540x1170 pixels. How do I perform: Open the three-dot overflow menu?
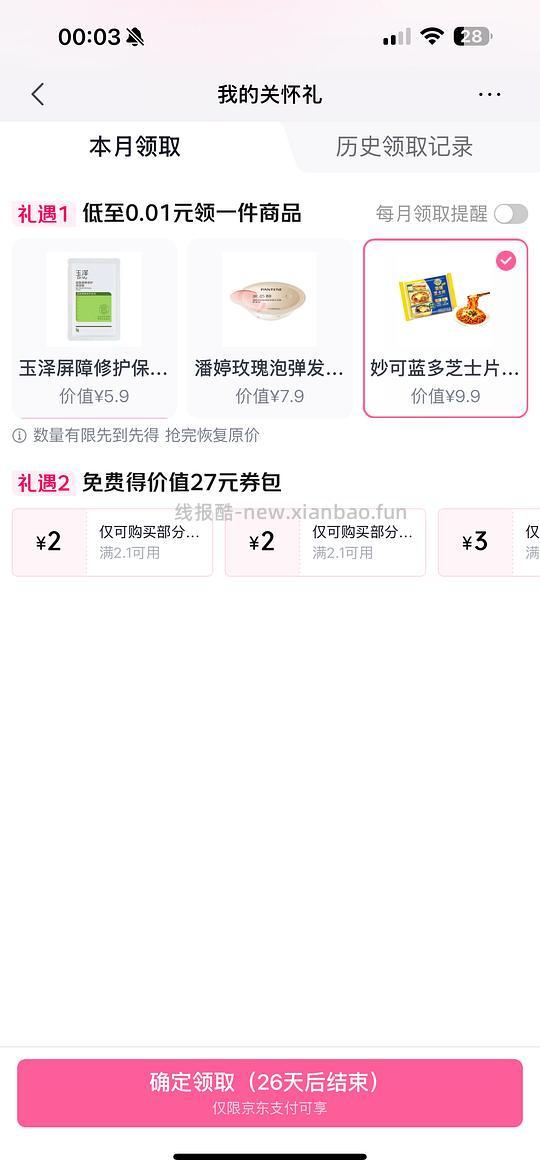489,95
